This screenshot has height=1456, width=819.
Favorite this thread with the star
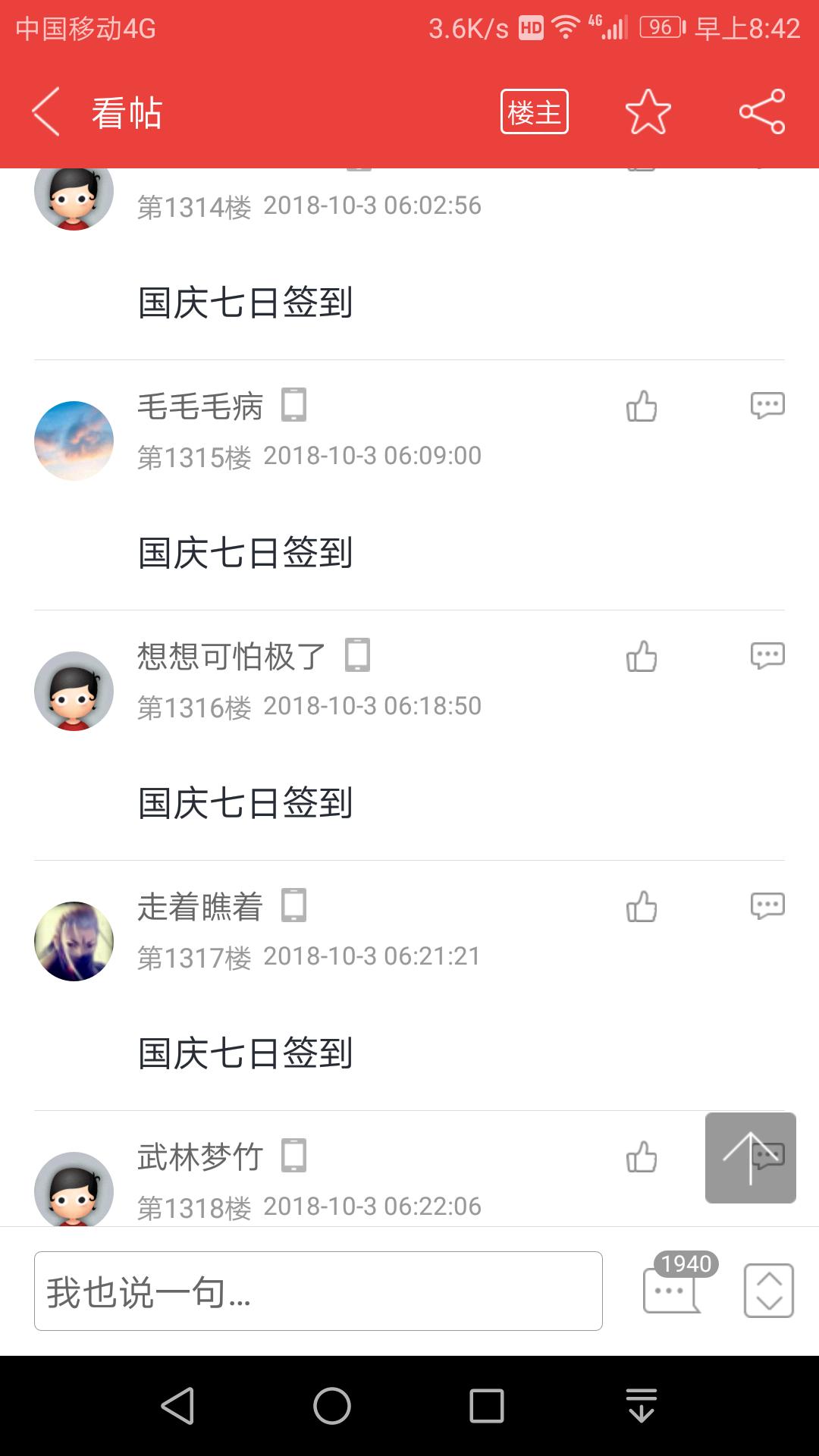648,112
